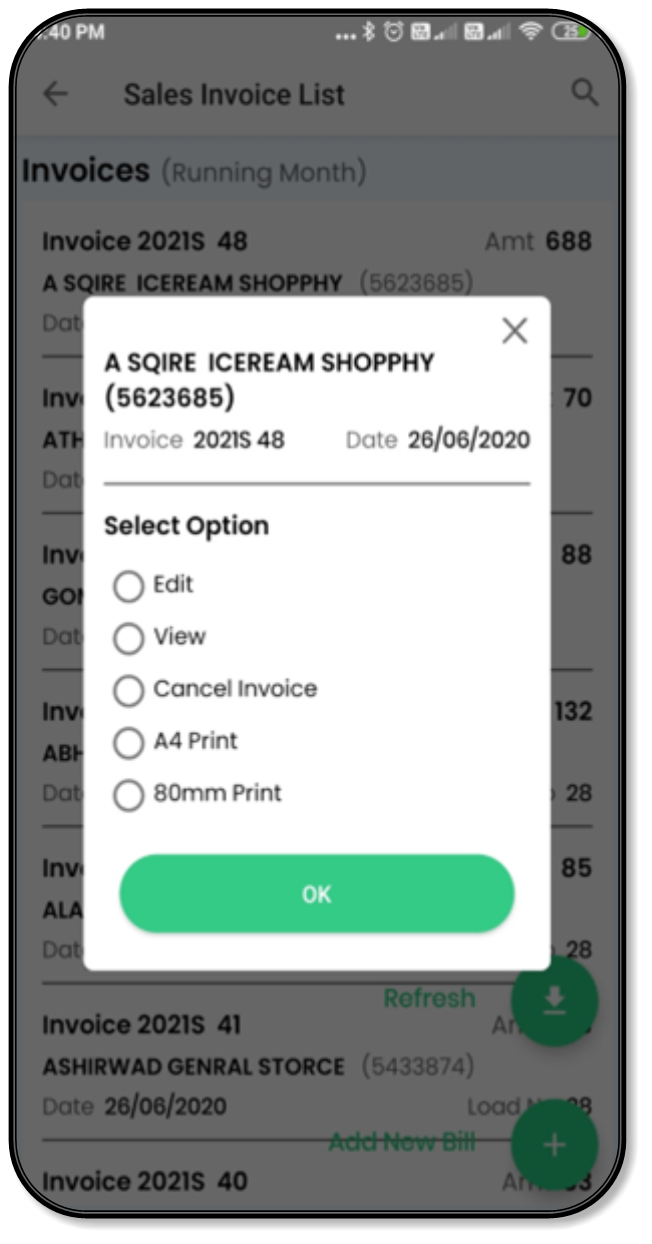Close the invoice options dialog
The height and width of the screenshot is (1244, 652).
click(x=514, y=331)
